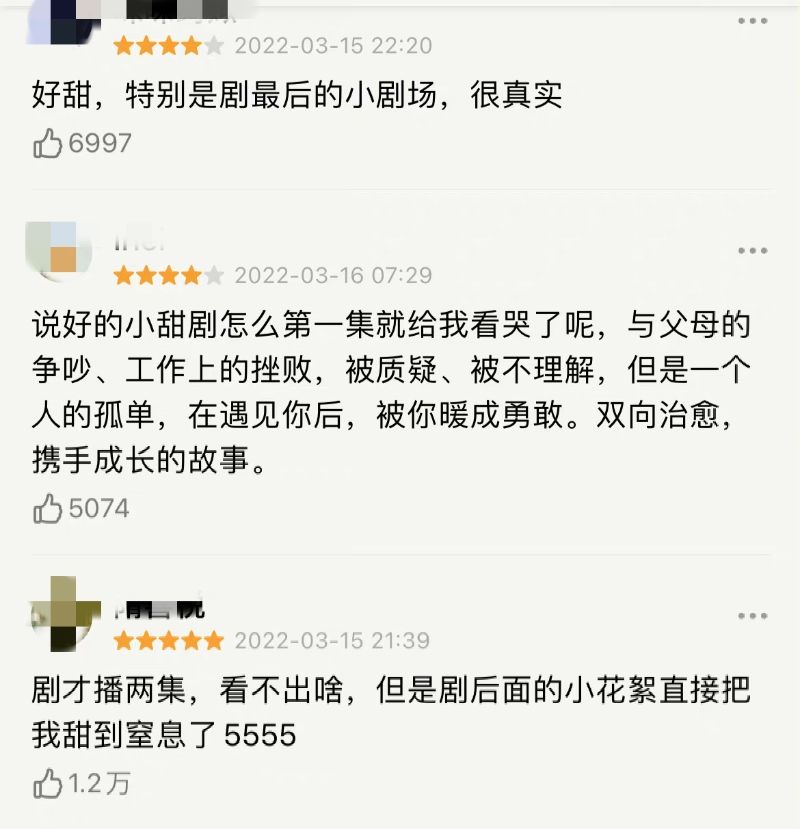Like the review with 5074 likes
Screen dimensions: 800x829
(x=48, y=509)
